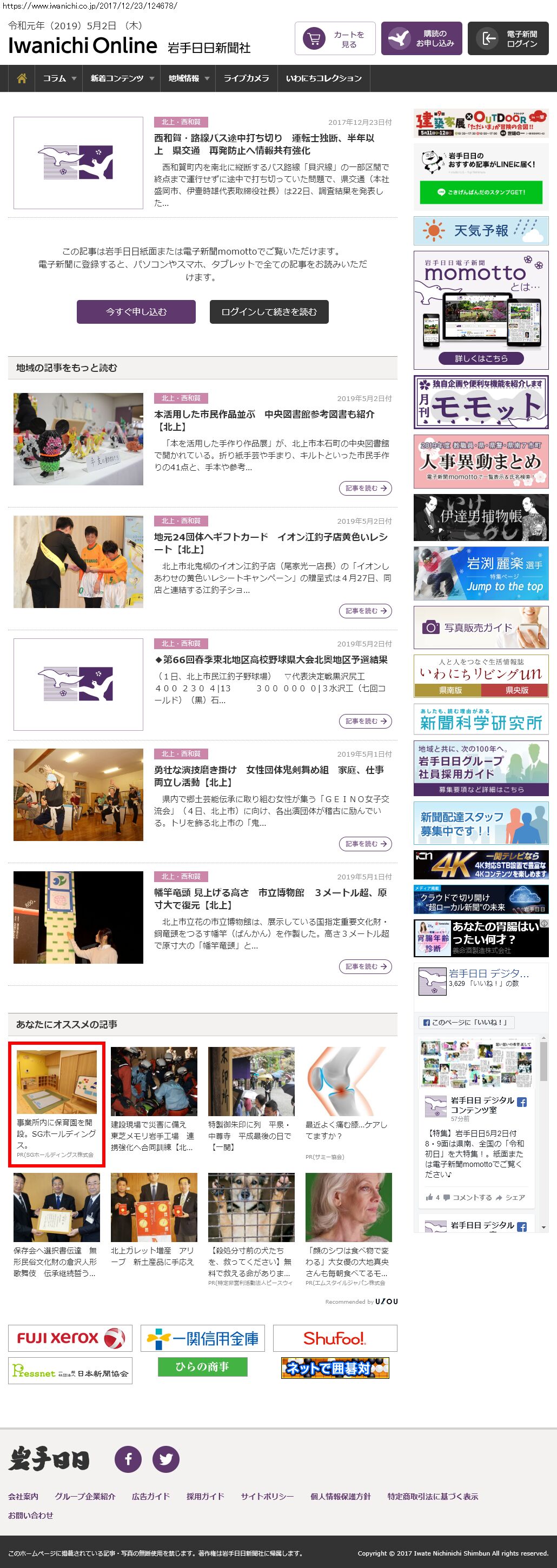Viewport: 557px width, 1568px height.
Task: Open the お問い合わせ footer link
Action: click(x=30, y=1515)
